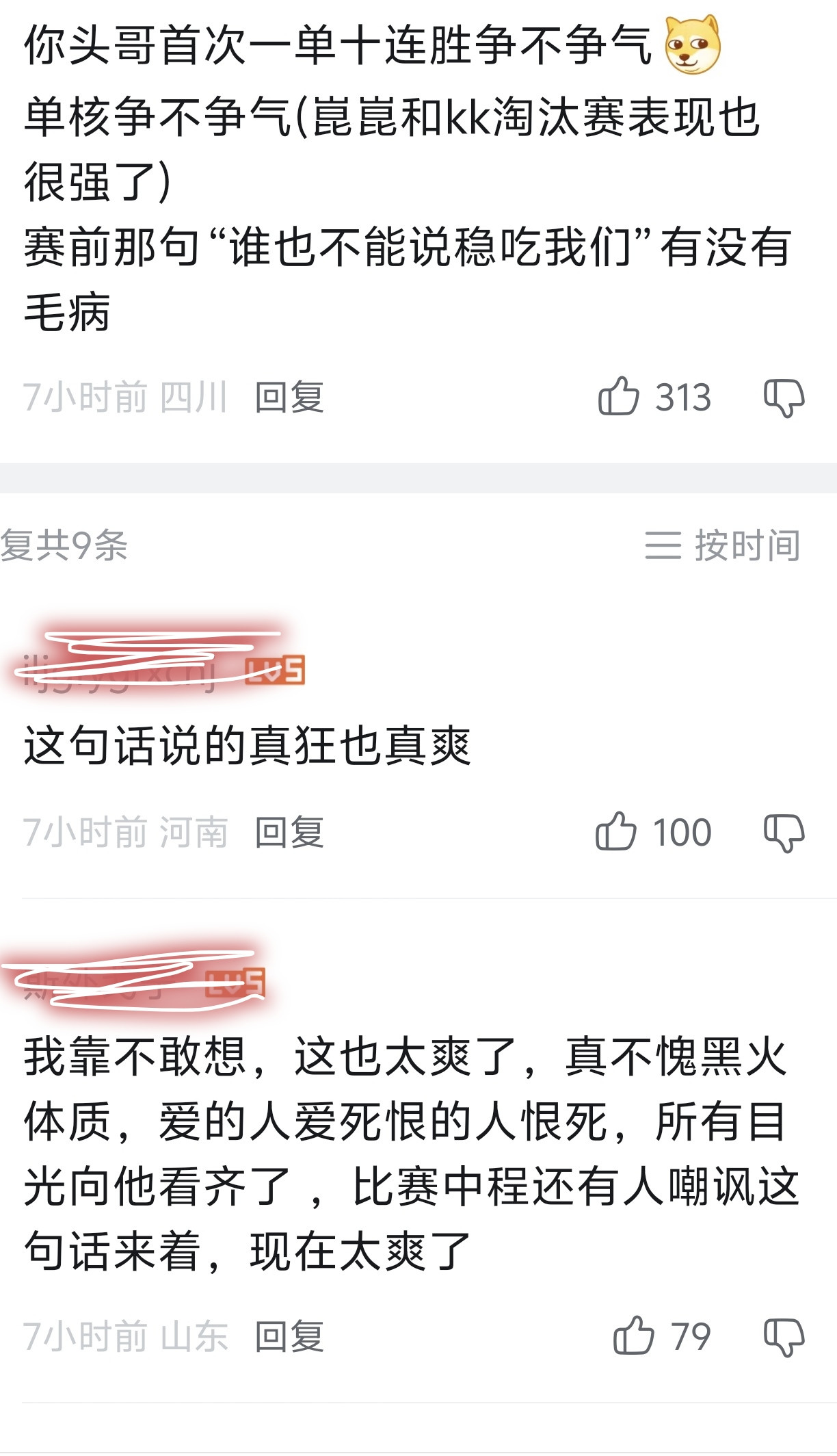837x1456 pixels.
Task: Change reply sorting via 按时间
Action: tap(723, 545)
